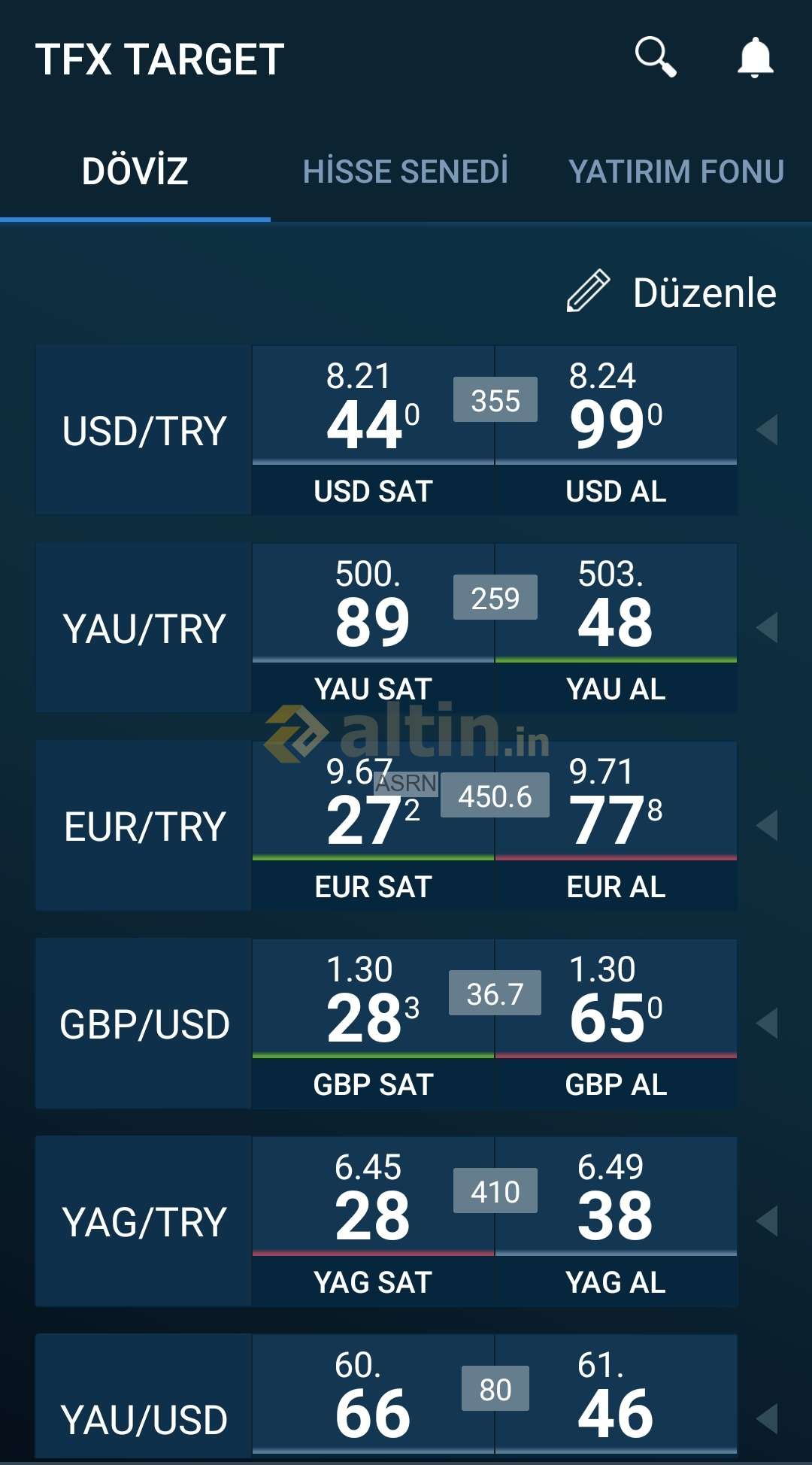Switch to the HİSSE SENEDİ tab

tap(405, 171)
